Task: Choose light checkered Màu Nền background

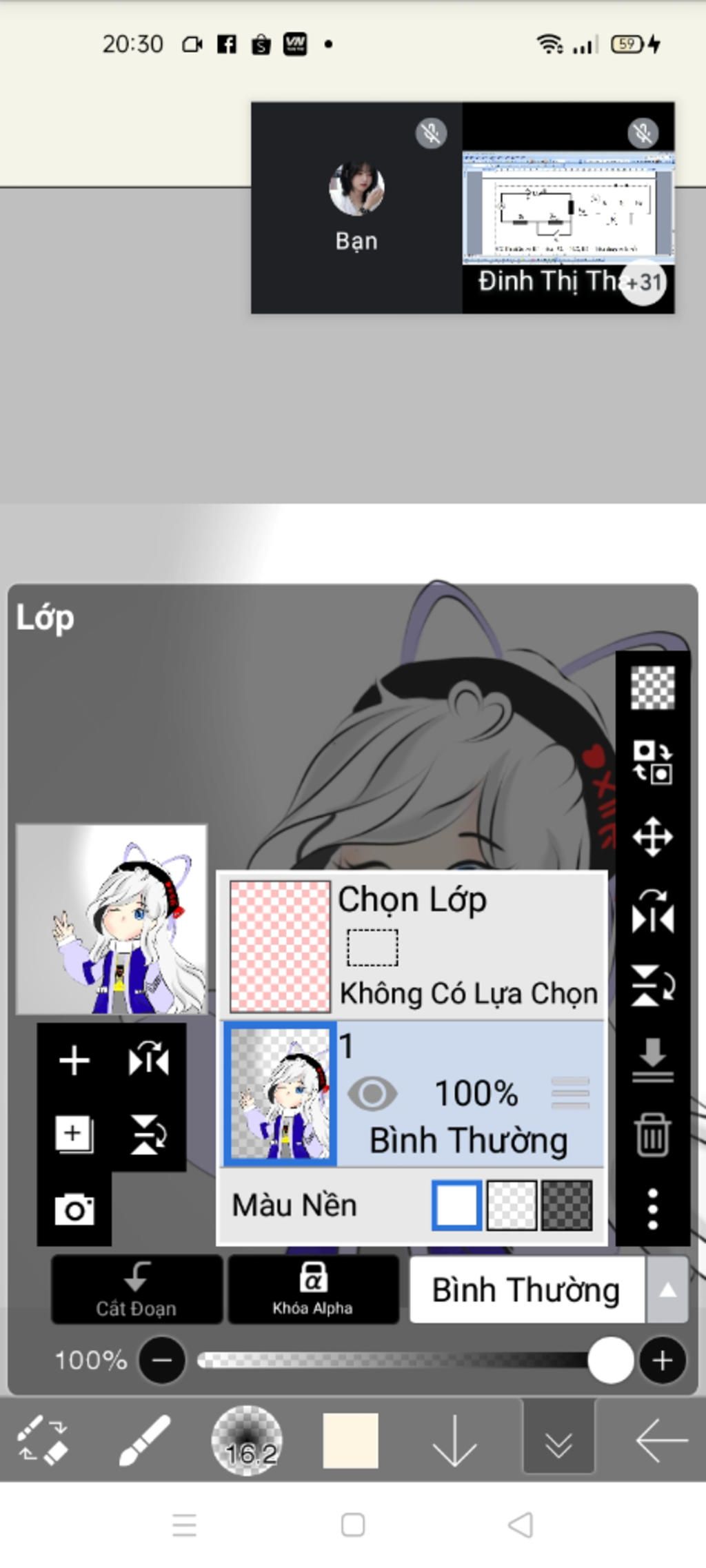Action: coord(512,1205)
